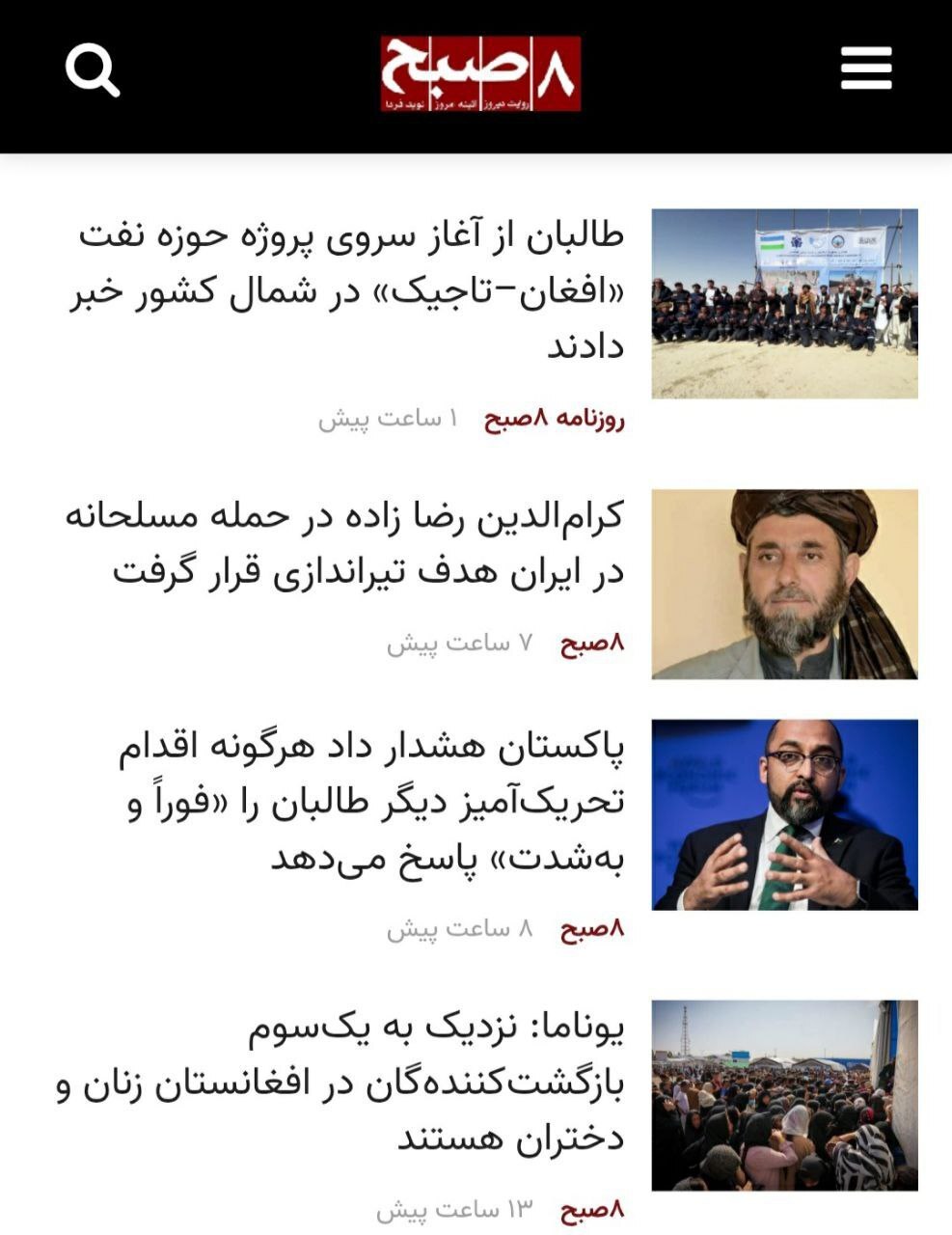Open the crowd of returnees photo thumbnail

pyautogui.click(x=784, y=1095)
